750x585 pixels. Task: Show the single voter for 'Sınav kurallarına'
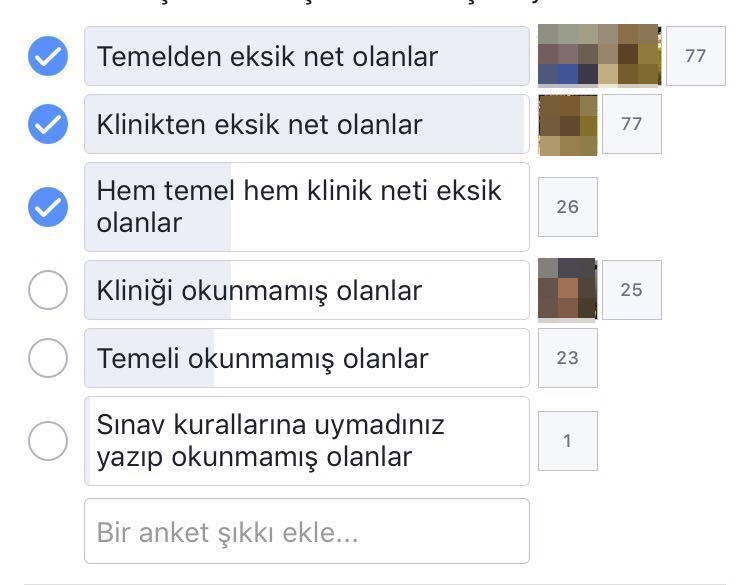coord(567,441)
